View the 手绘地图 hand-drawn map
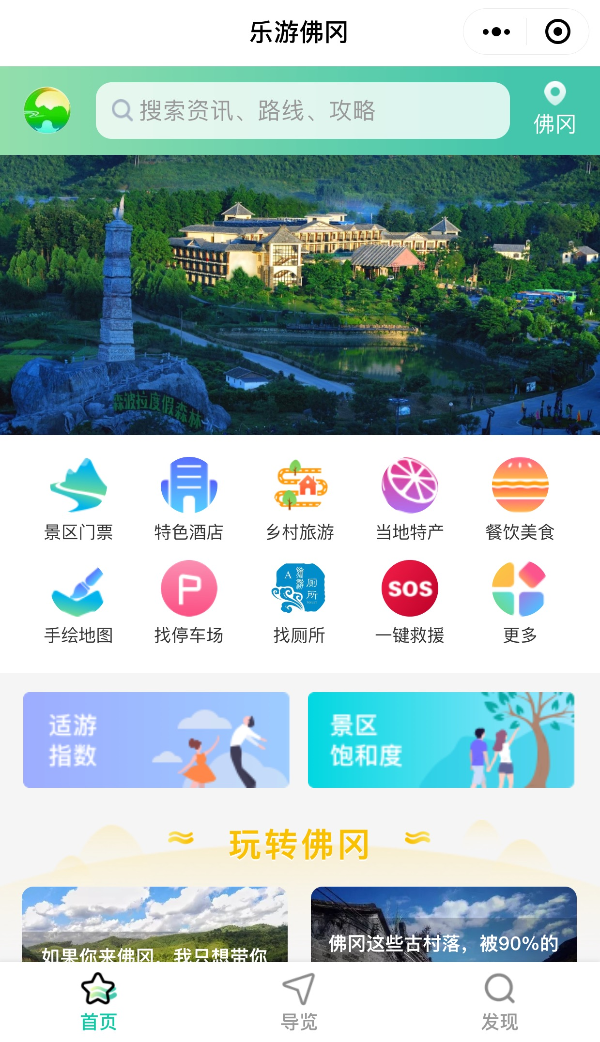Viewport: 600px width, 1042px height. pos(79,602)
